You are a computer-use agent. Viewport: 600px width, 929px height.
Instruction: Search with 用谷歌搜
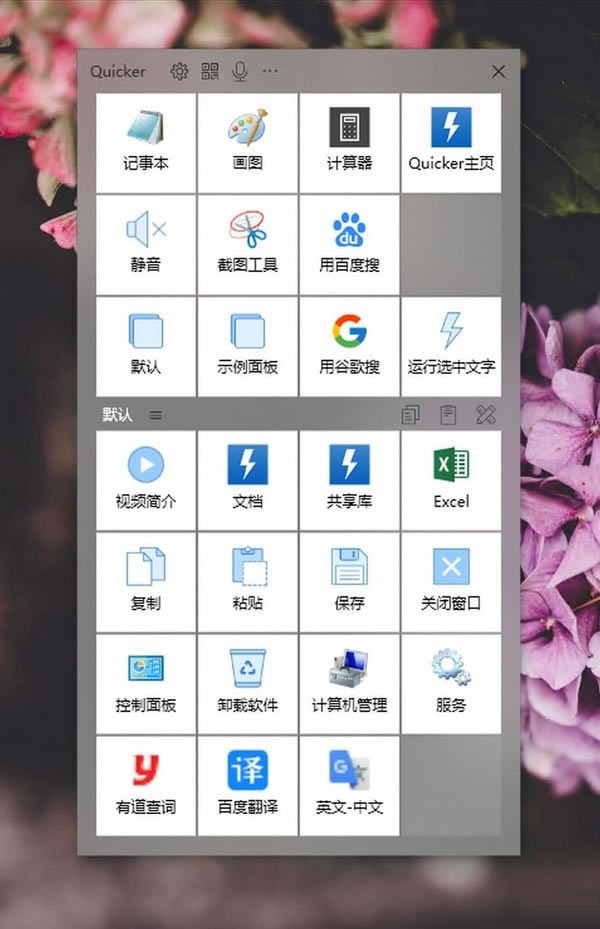pyautogui.click(x=349, y=346)
